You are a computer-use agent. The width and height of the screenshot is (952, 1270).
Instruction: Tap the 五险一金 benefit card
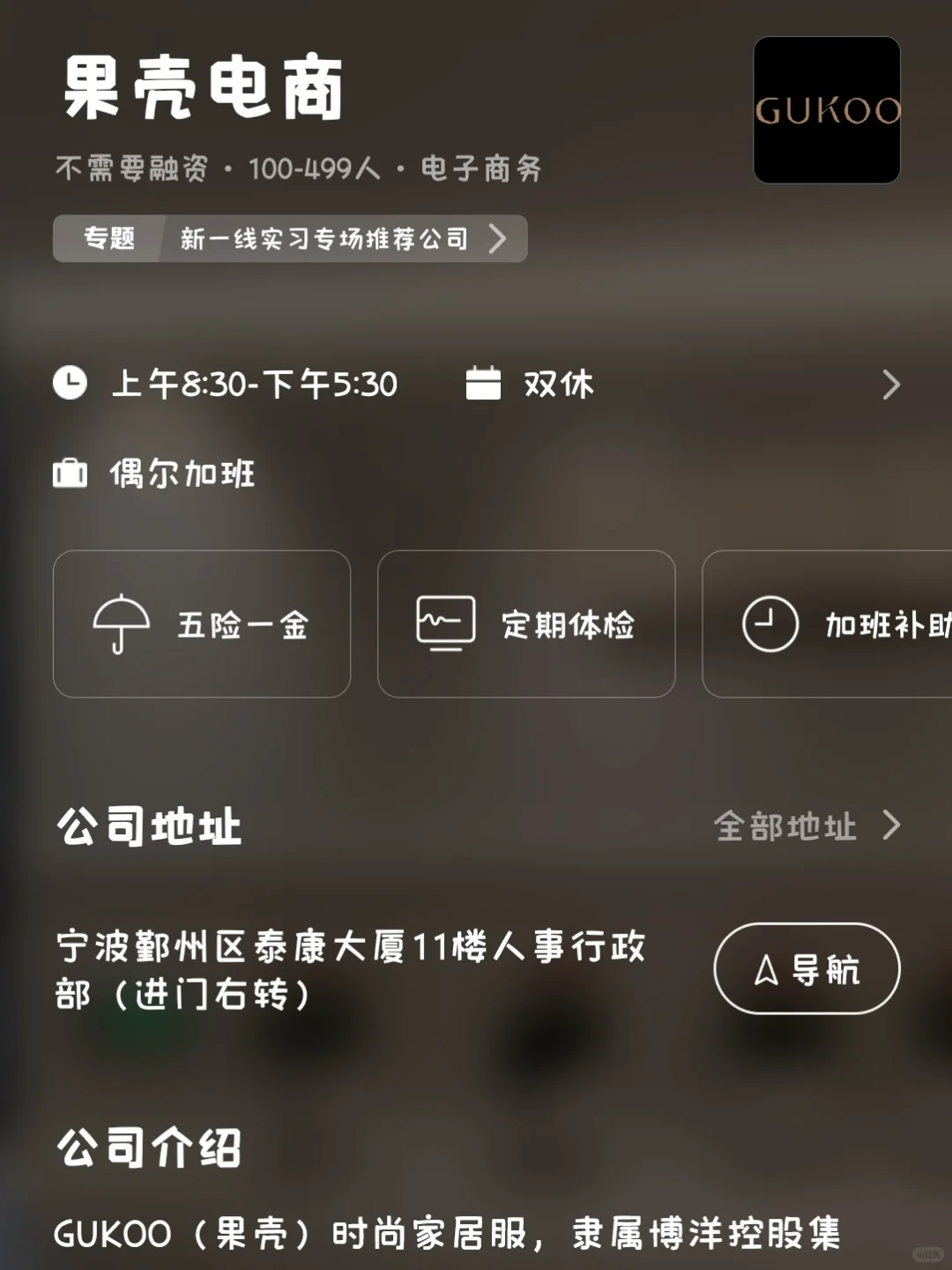(202, 624)
